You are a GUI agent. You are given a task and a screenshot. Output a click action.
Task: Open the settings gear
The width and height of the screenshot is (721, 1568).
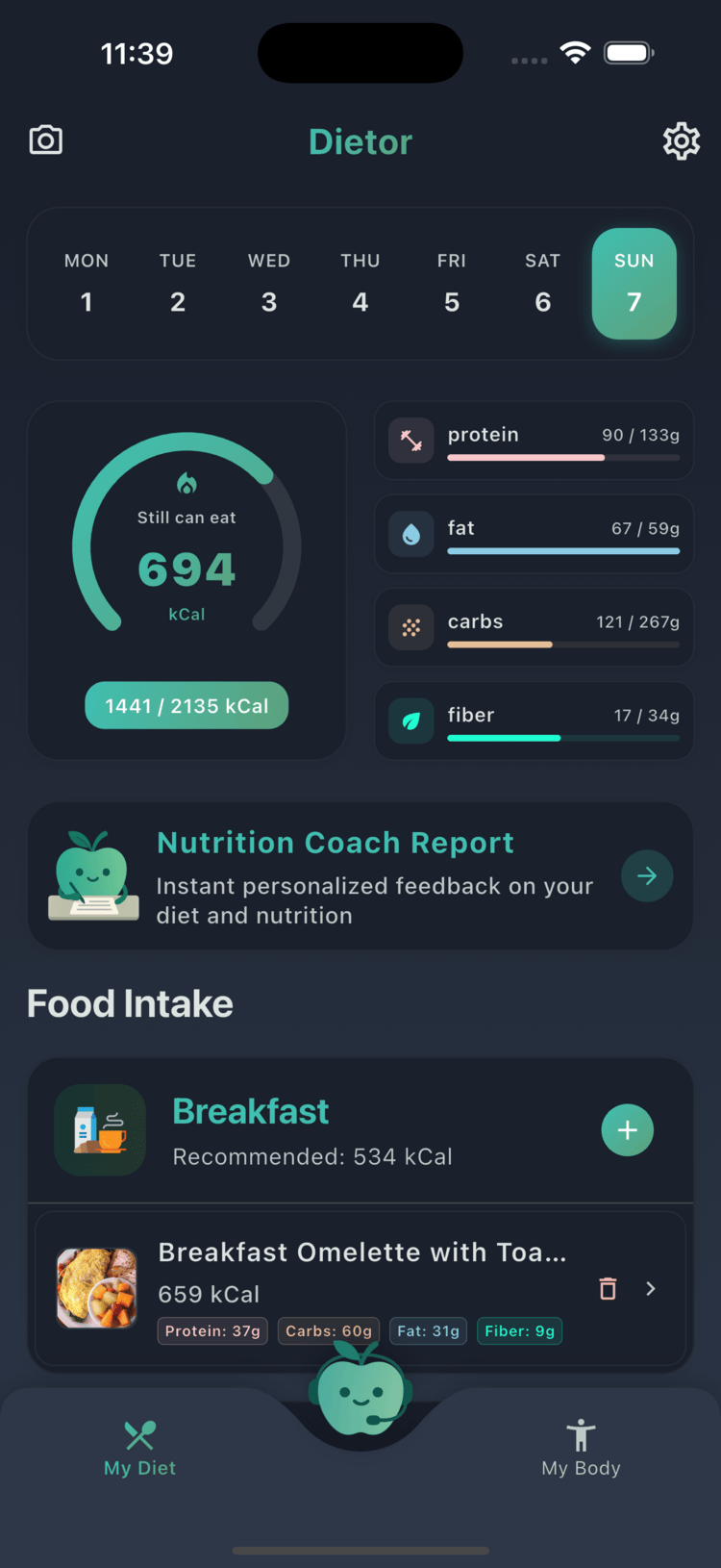click(x=682, y=140)
